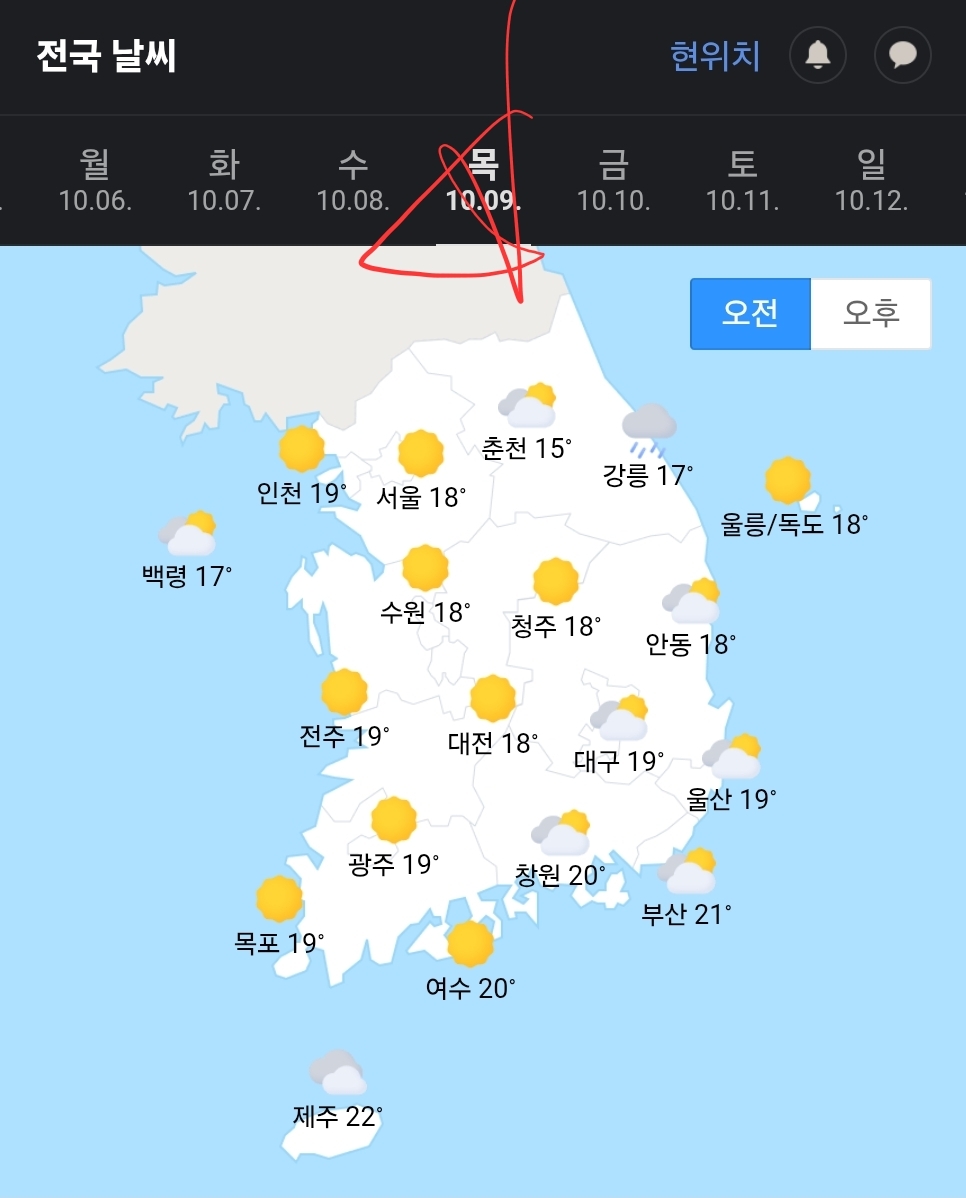The image size is (966, 1198).
Task: Tap 현위치 to use current location
Action: [715, 56]
